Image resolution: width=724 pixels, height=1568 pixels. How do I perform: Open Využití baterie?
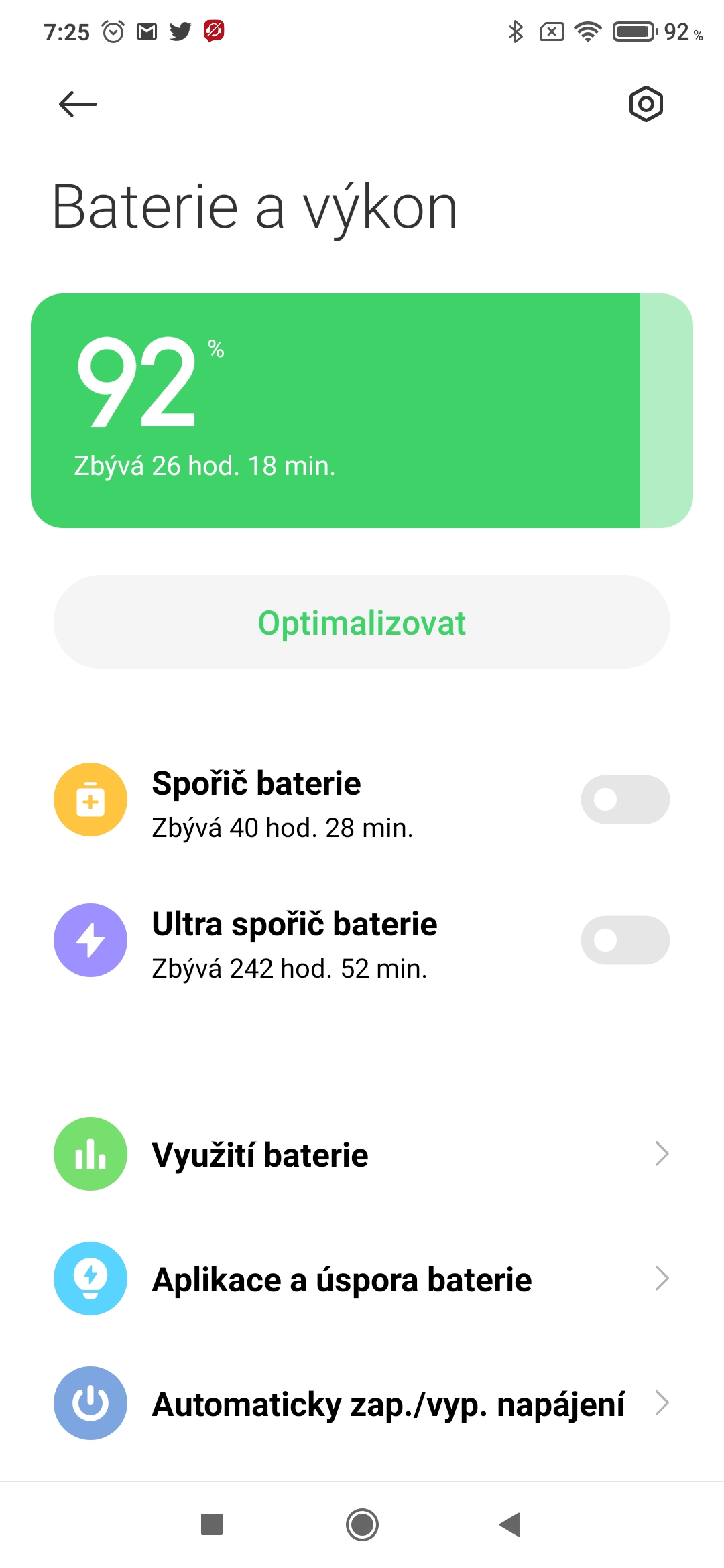pos(362,1155)
